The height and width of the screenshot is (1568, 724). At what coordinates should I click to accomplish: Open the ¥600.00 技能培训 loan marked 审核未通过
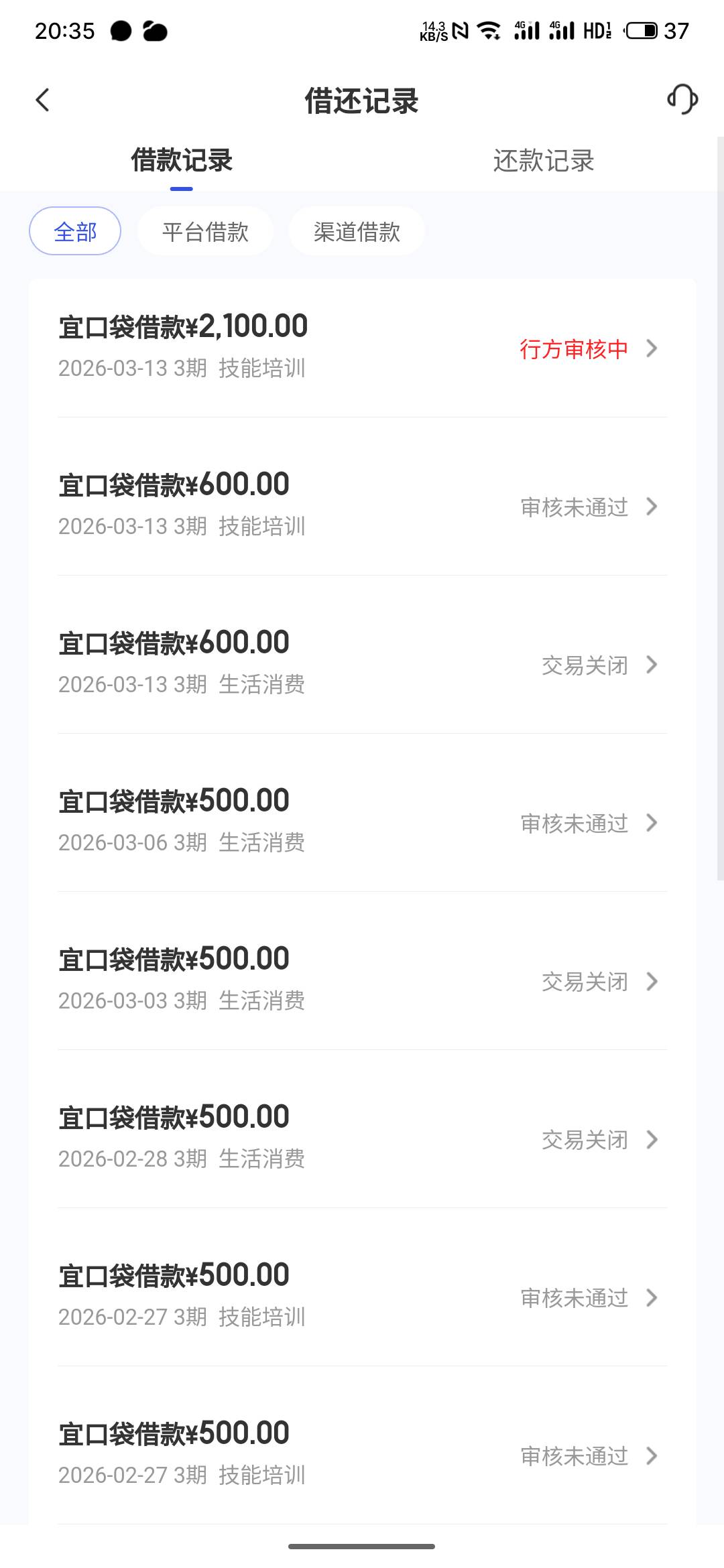[362, 505]
